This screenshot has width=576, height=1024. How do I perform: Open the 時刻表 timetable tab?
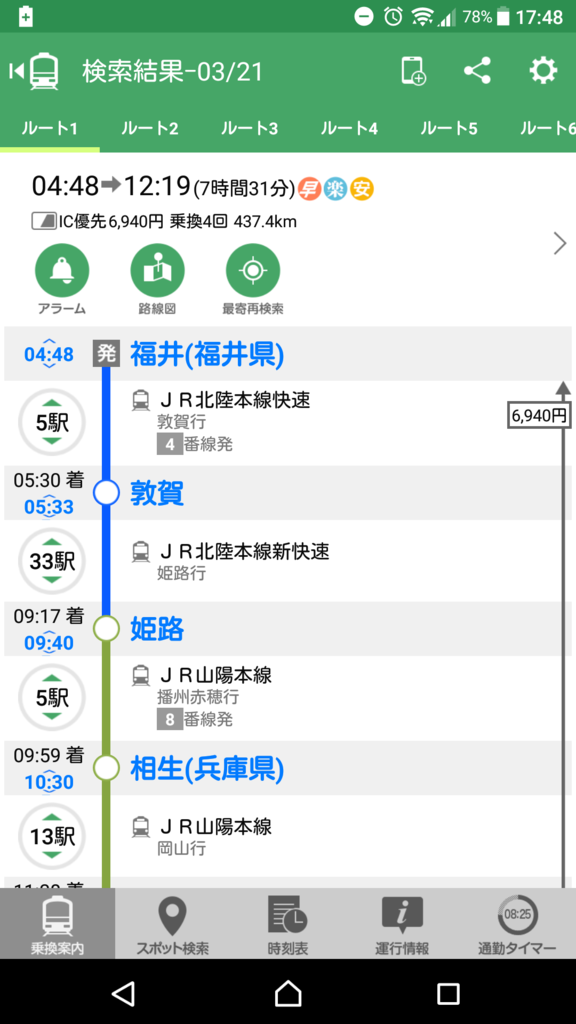(287, 923)
